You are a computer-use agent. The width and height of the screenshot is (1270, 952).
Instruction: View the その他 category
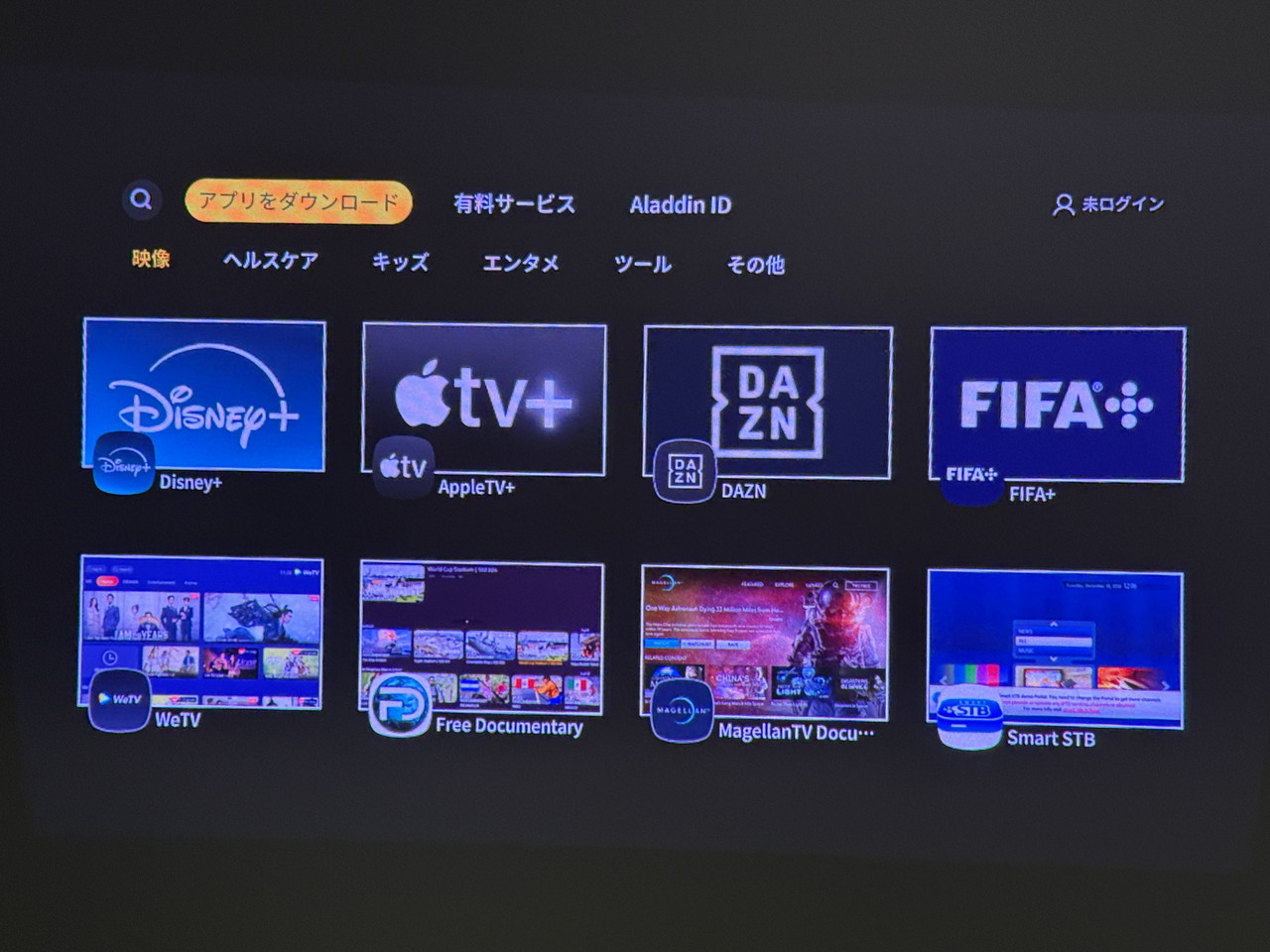click(x=755, y=265)
